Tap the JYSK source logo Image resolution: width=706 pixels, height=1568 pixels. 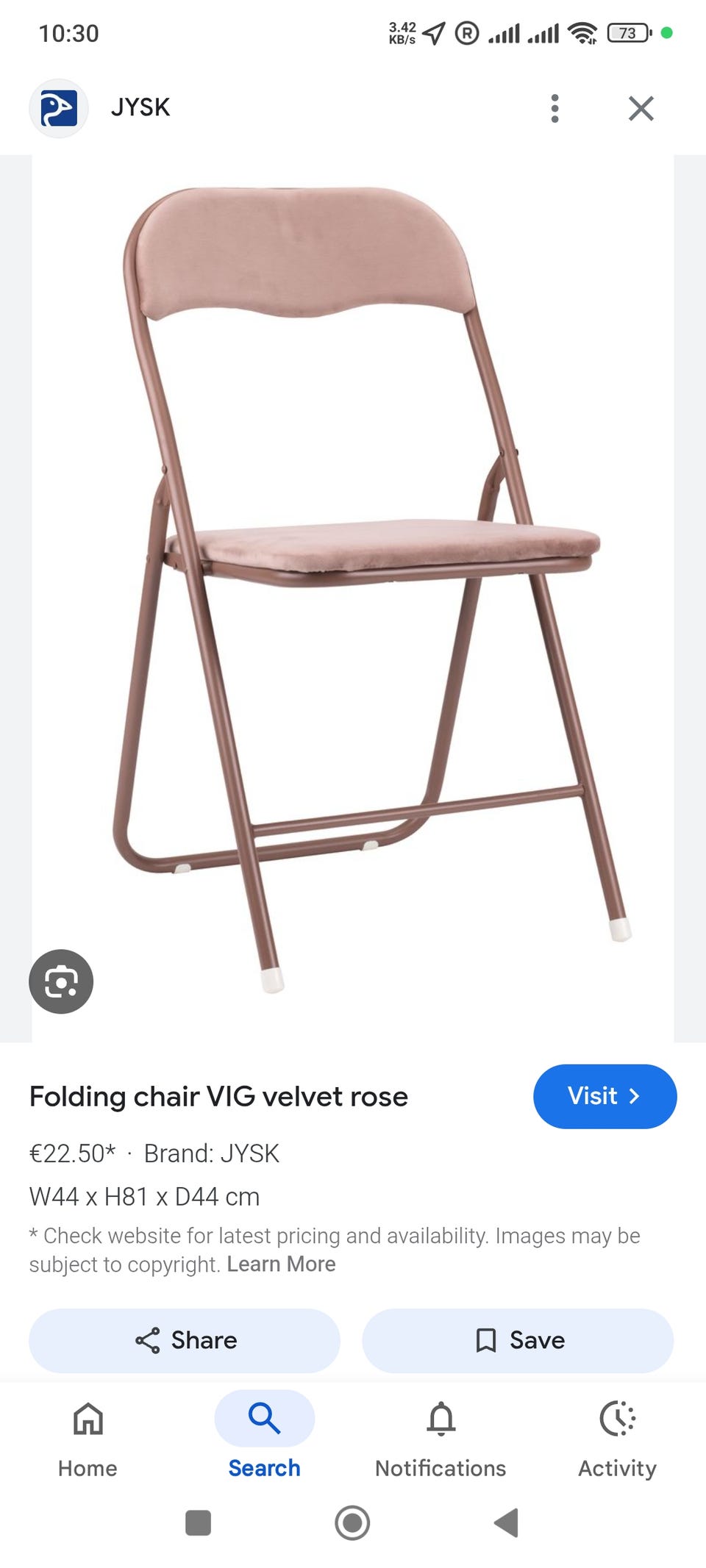(x=59, y=108)
